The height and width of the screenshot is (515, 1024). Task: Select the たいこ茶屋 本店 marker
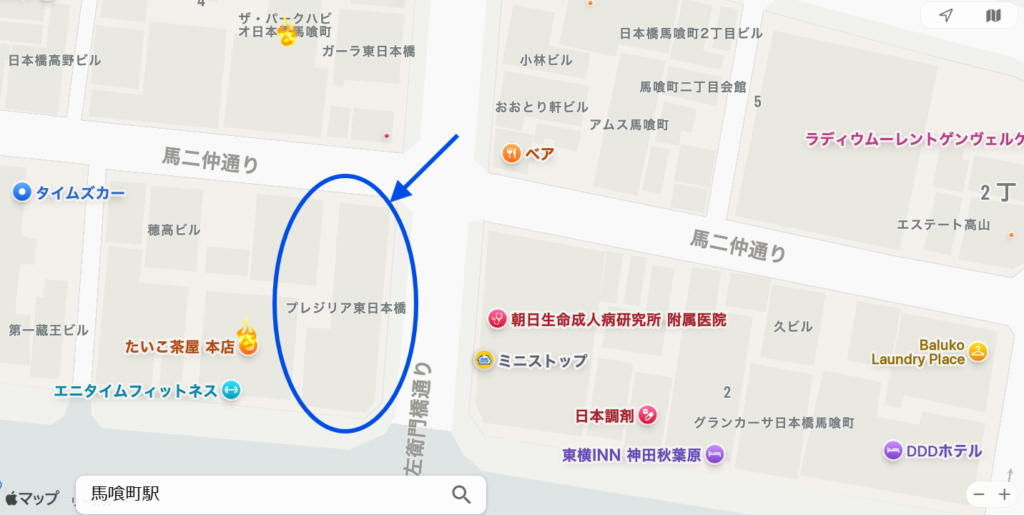pyautogui.click(x=247, y=340)
